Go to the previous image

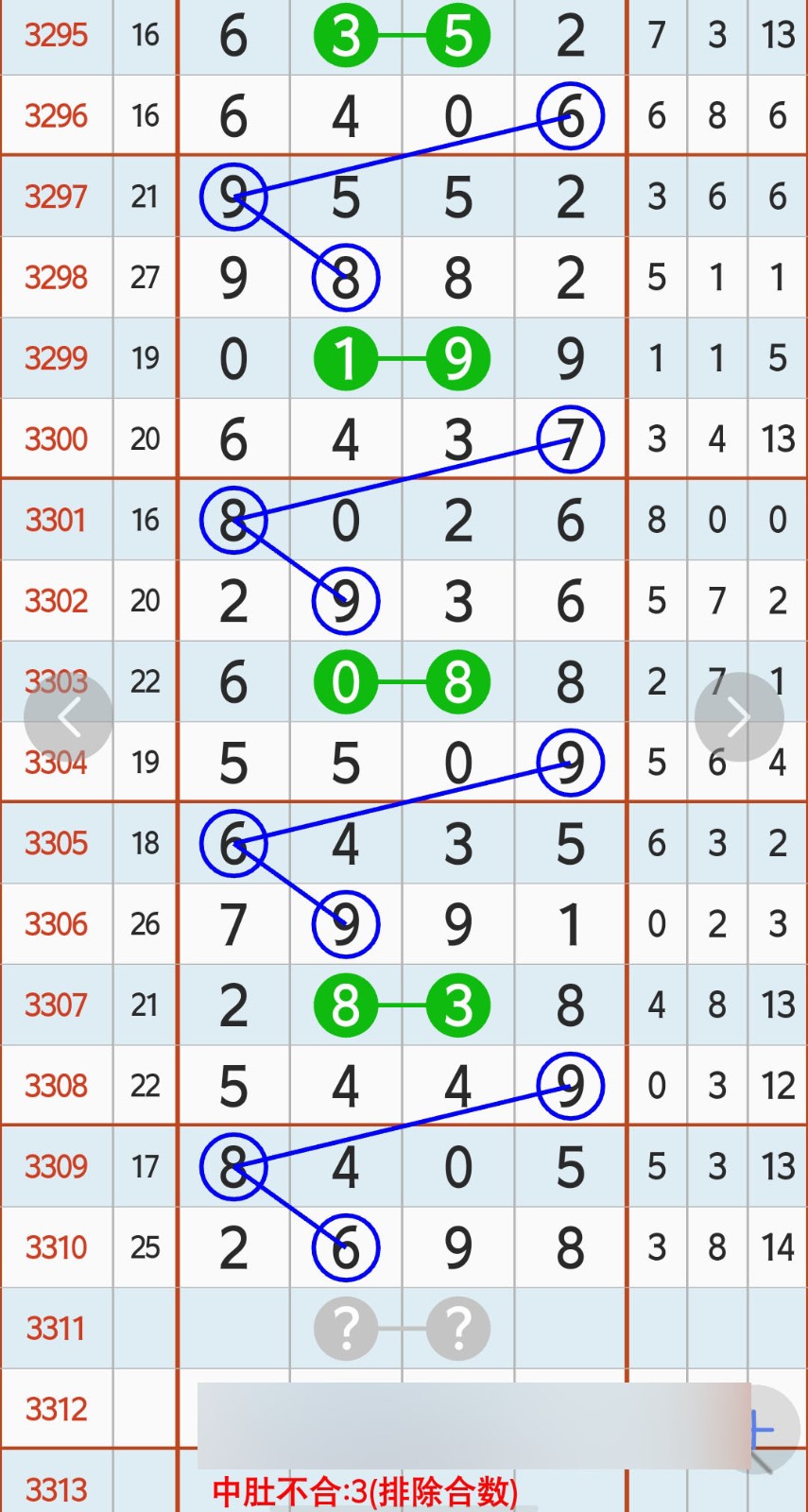(x=68, y=718)
